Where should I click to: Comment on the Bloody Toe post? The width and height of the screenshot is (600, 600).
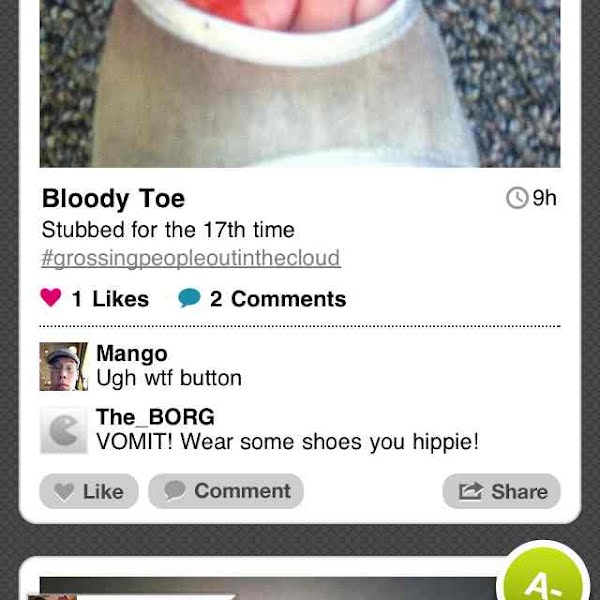coord(226,491)
